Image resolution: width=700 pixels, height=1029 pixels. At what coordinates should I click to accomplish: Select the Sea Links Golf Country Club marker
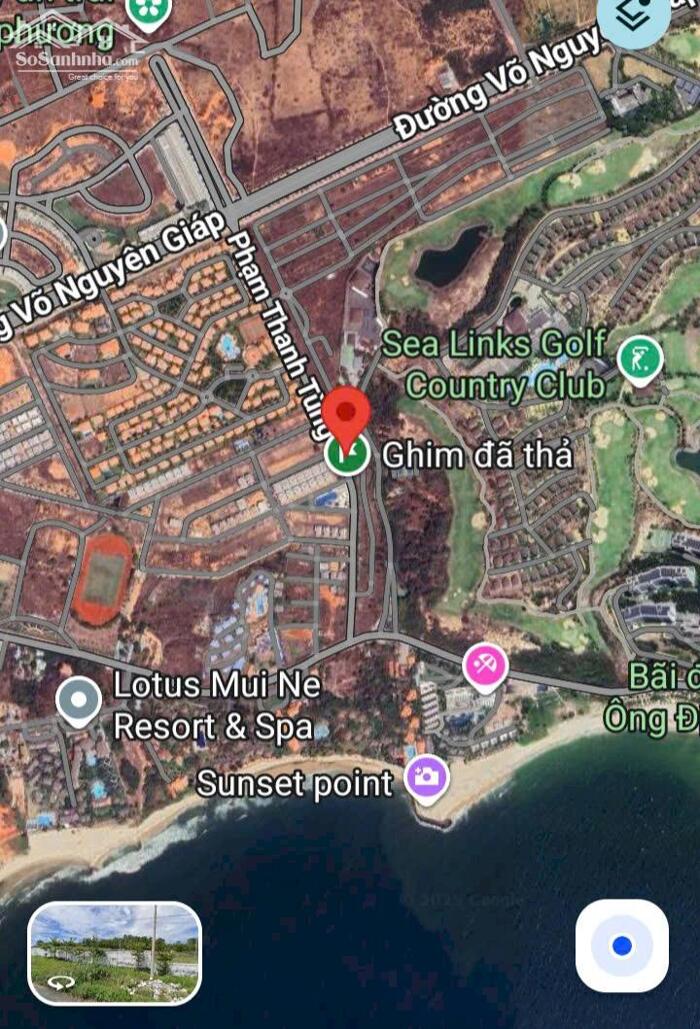639,359
